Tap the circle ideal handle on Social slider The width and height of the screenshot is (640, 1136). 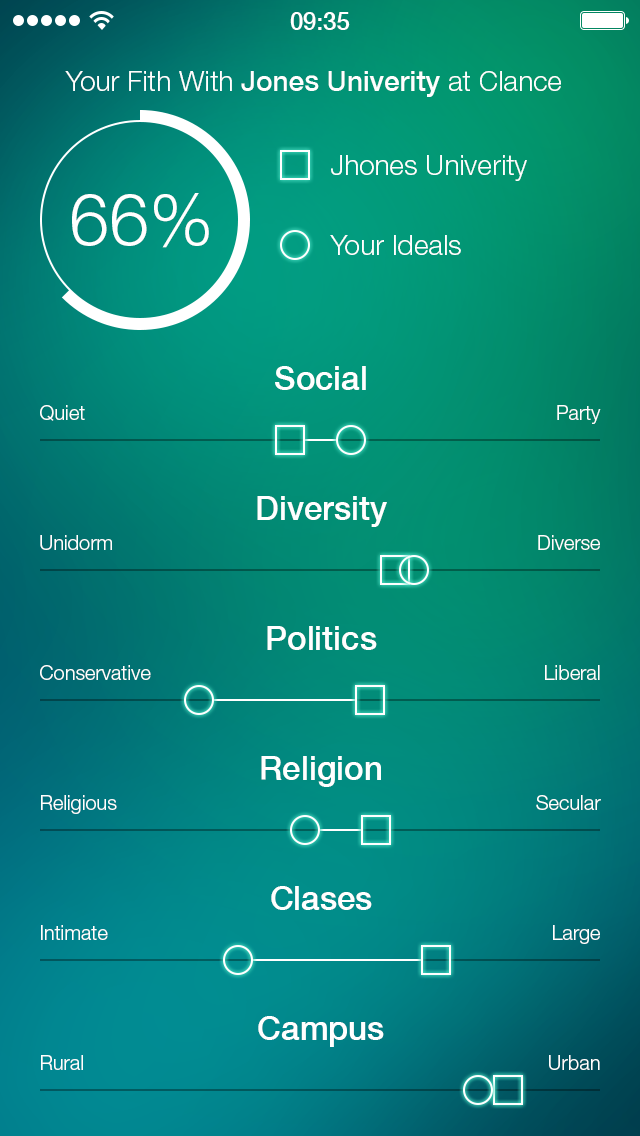[x=351, y=440]
